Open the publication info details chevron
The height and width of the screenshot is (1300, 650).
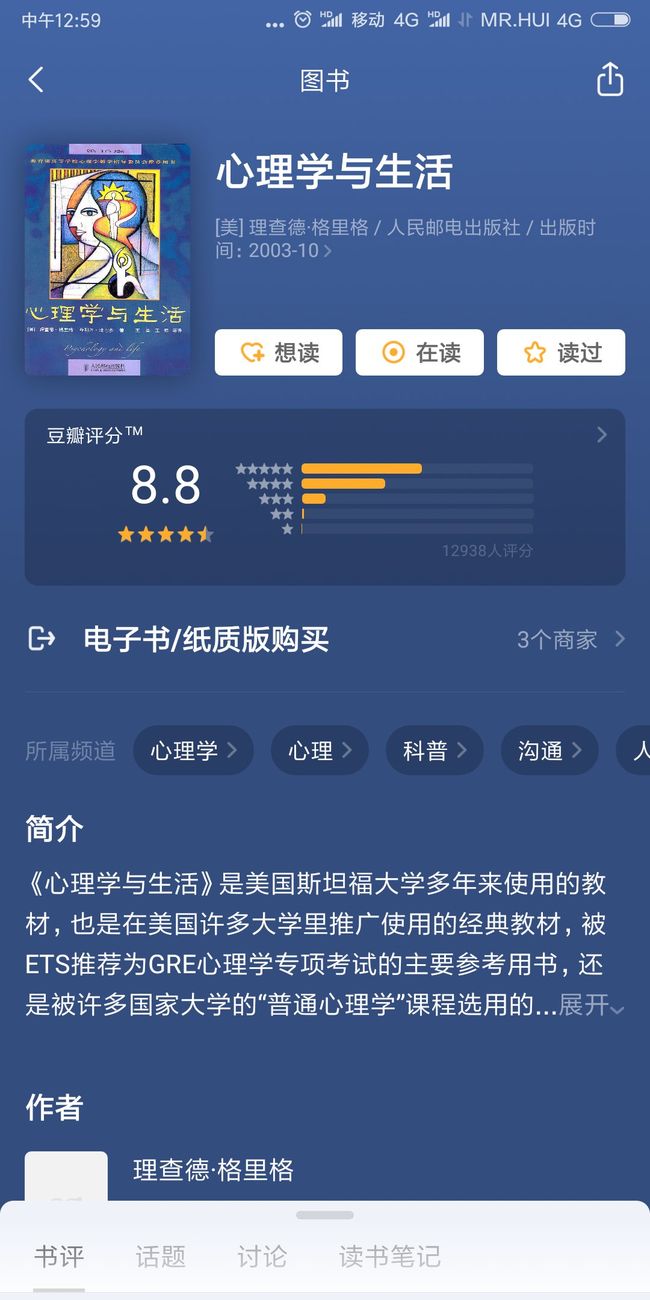pos(328,251)
